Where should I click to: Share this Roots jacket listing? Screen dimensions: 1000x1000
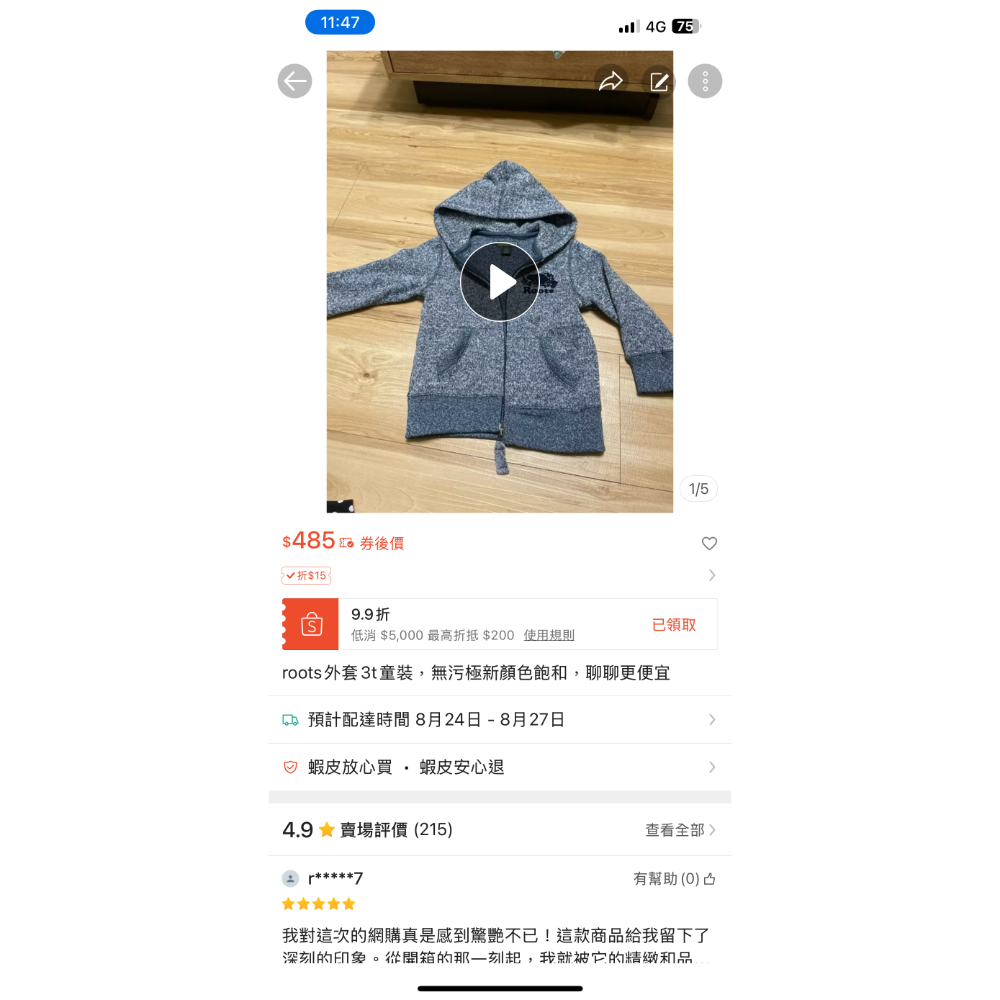610,81
